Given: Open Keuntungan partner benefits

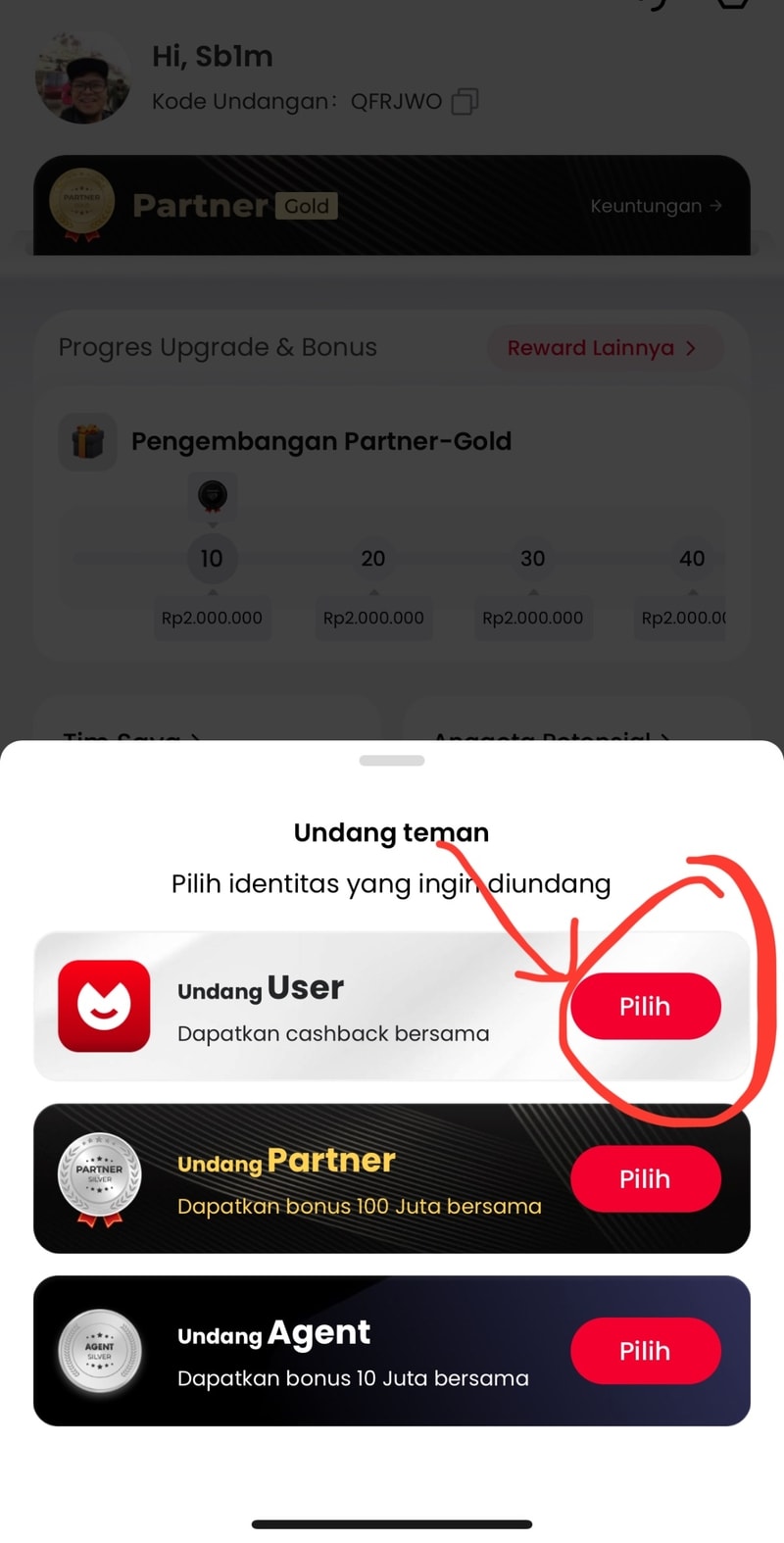Looking at the screenshot, I should click(x=655, y=206).
